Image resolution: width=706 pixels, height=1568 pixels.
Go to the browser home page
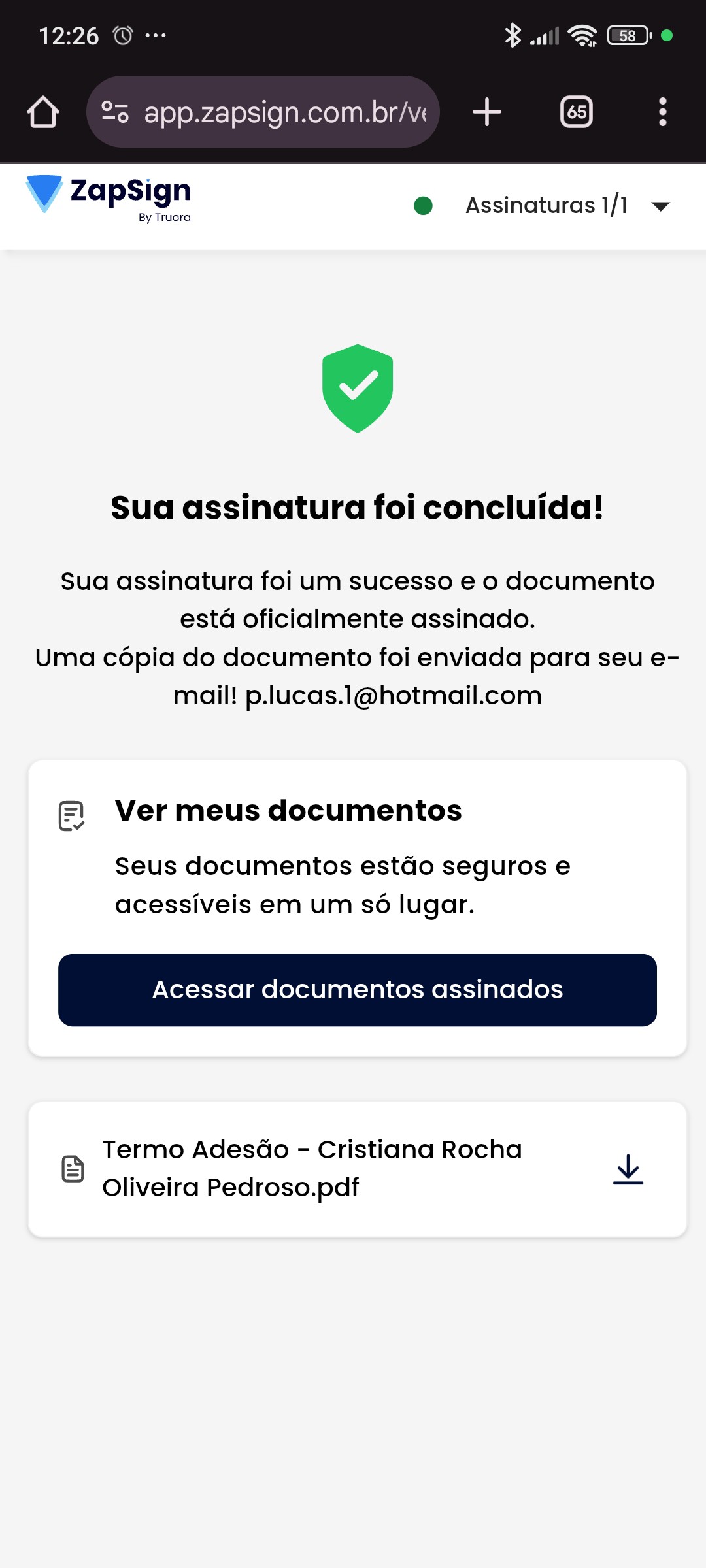(43, 112)
